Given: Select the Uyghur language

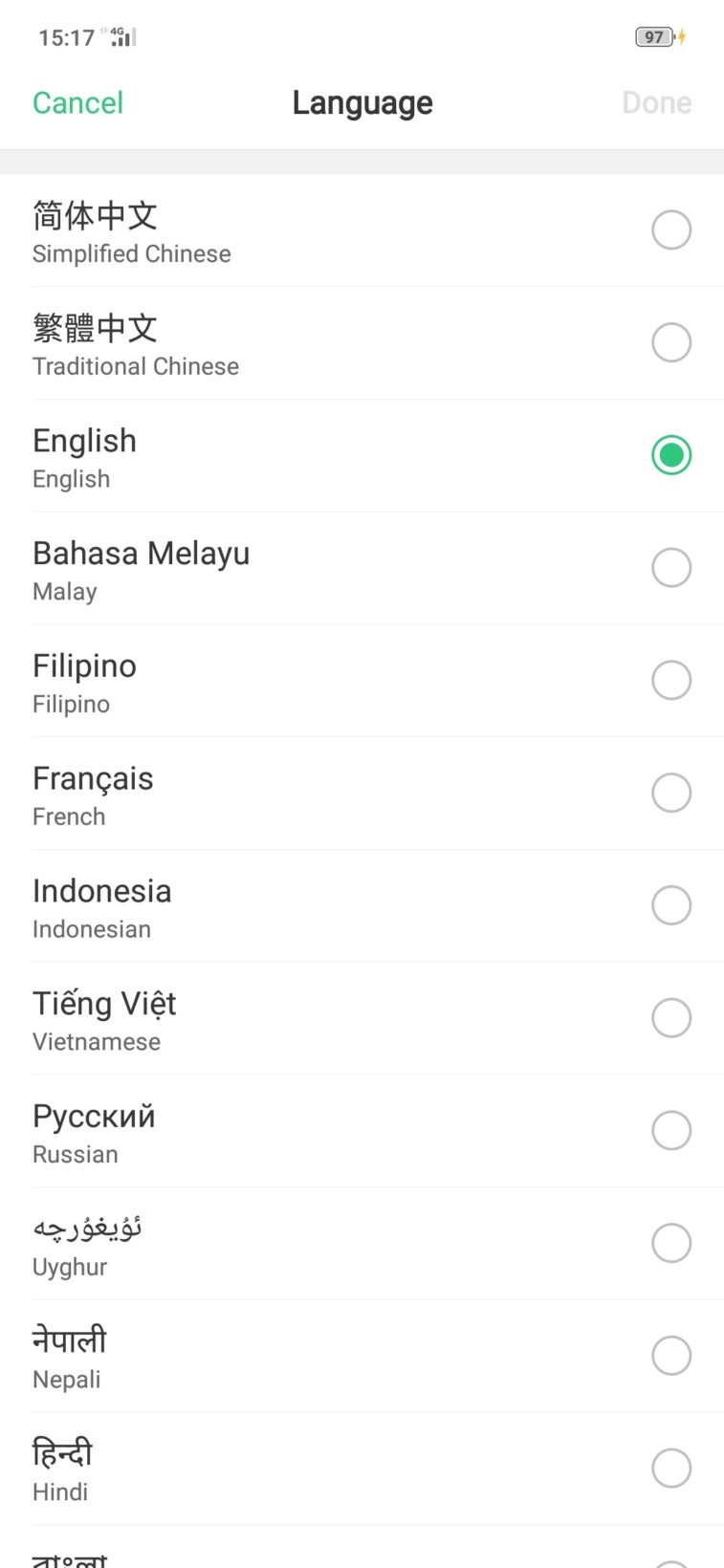Looking at the screenshot, I should click(670, 1243).
